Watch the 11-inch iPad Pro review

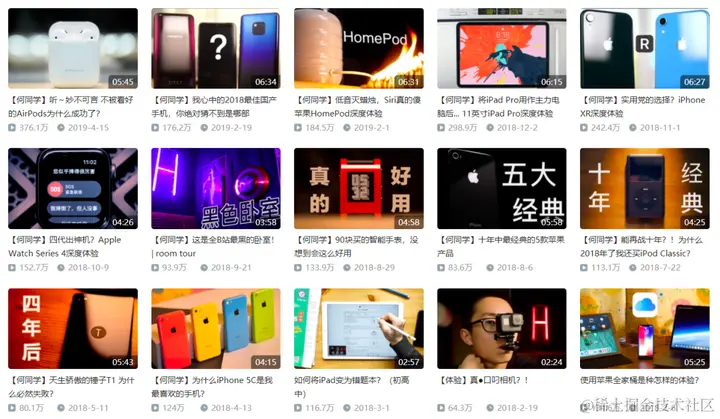[x=501, y=48]
